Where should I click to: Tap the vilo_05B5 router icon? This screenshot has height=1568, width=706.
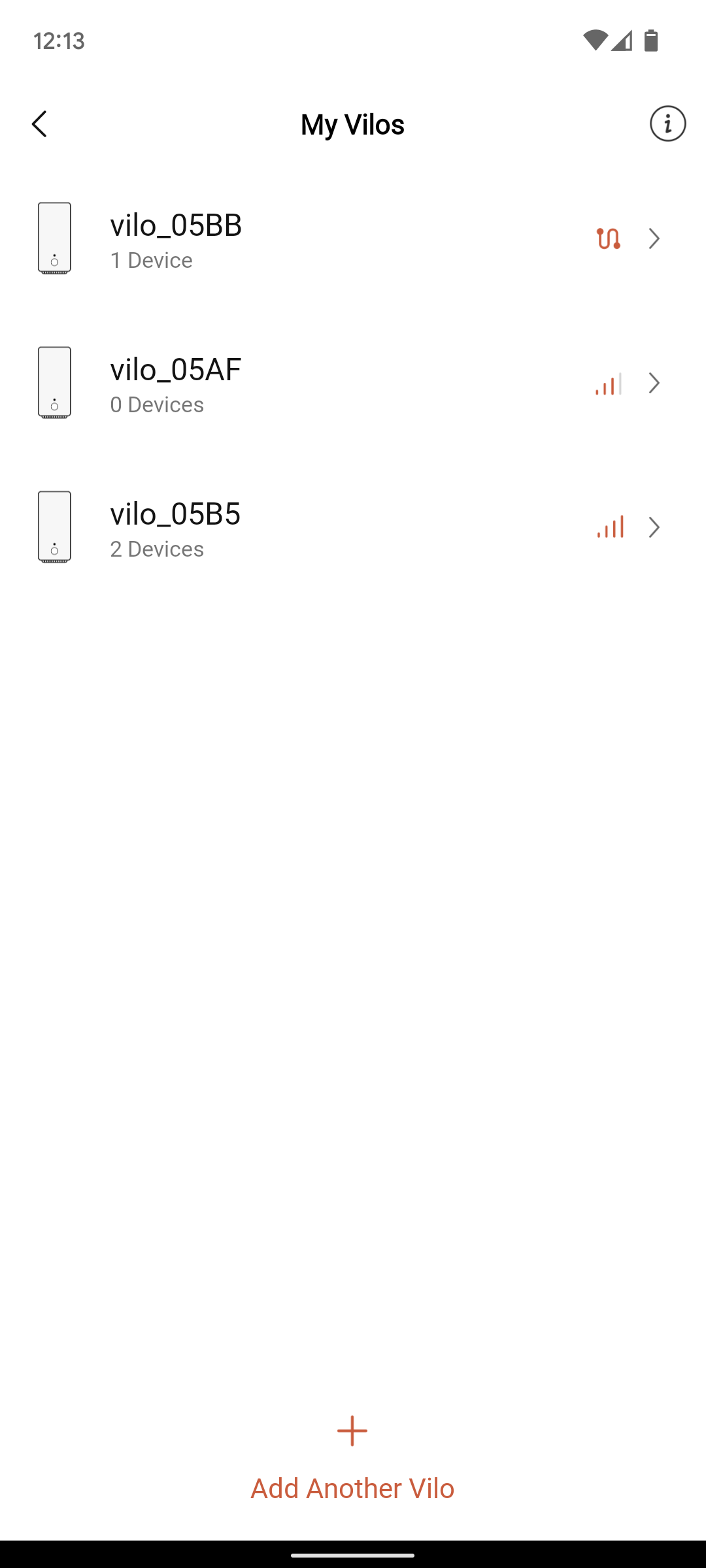55,527
